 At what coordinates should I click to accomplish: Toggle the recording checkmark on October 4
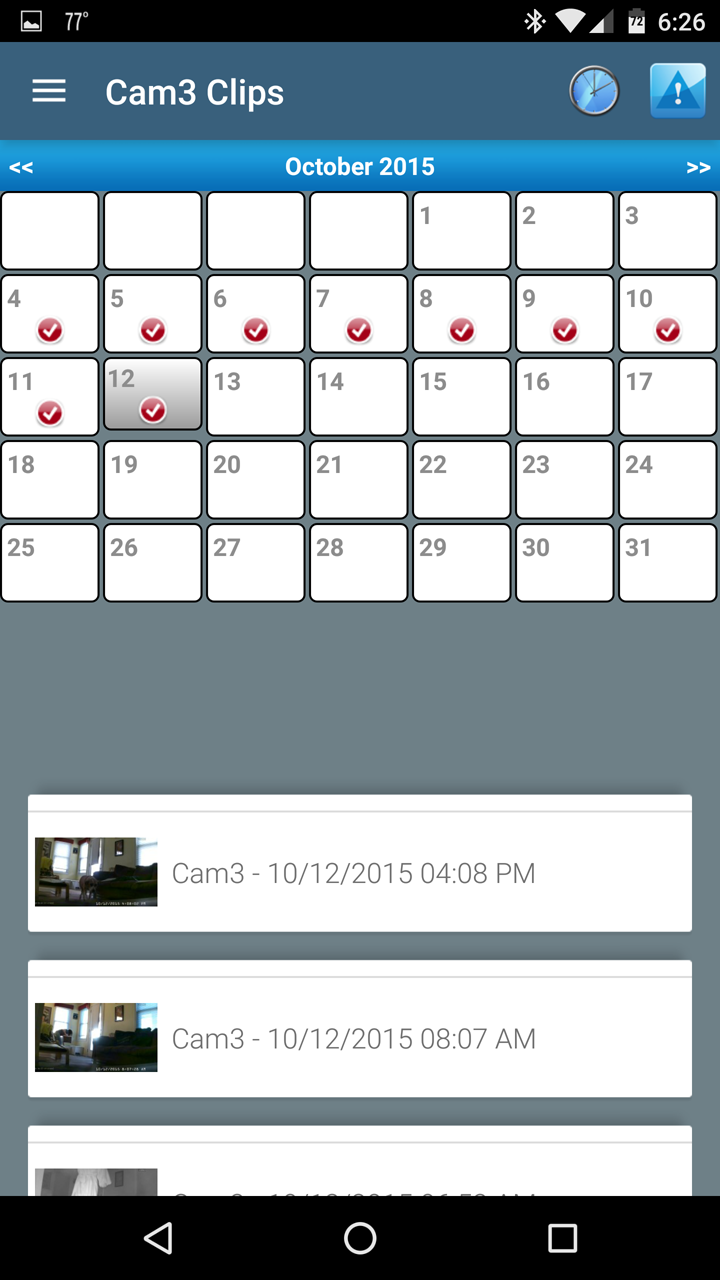(x=50, y=330)
